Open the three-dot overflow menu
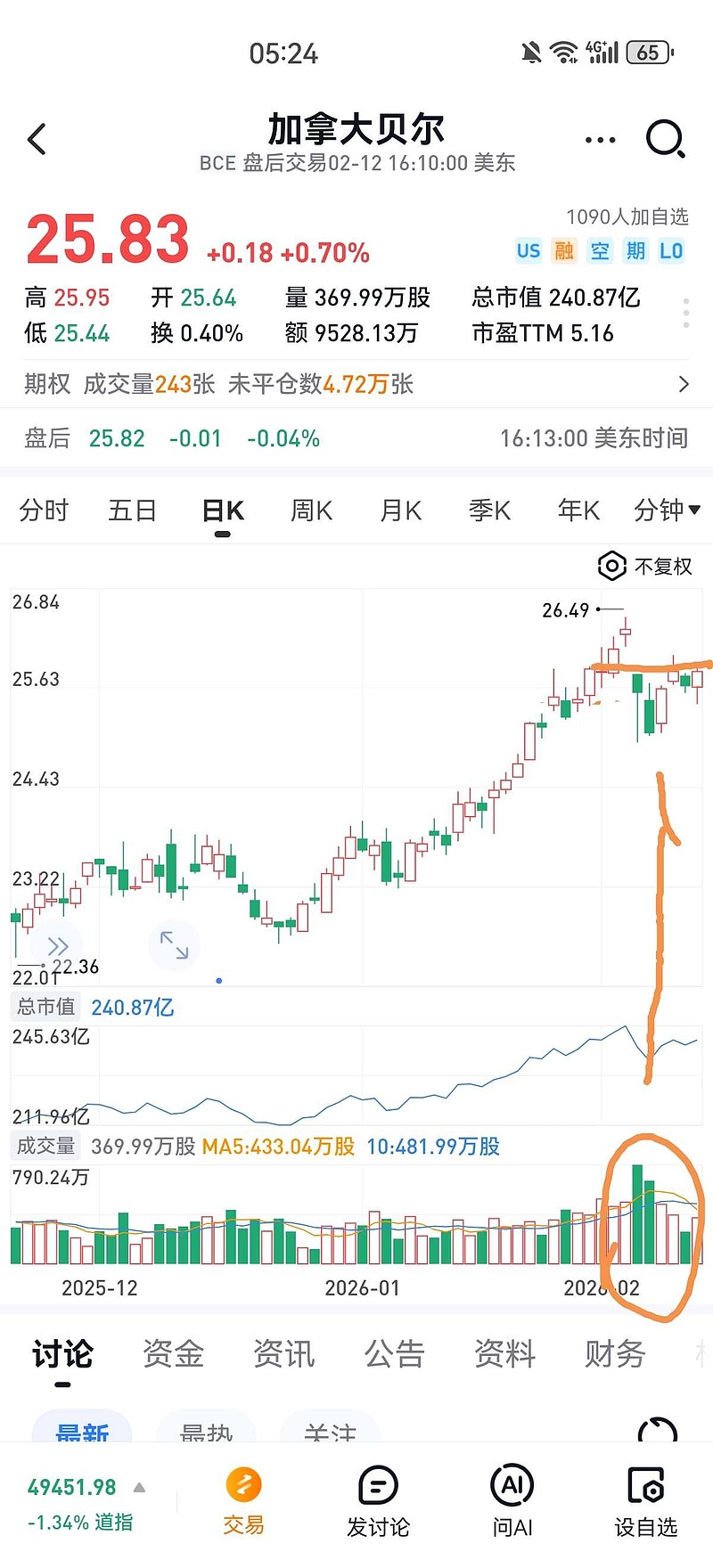 pos(600,140)
